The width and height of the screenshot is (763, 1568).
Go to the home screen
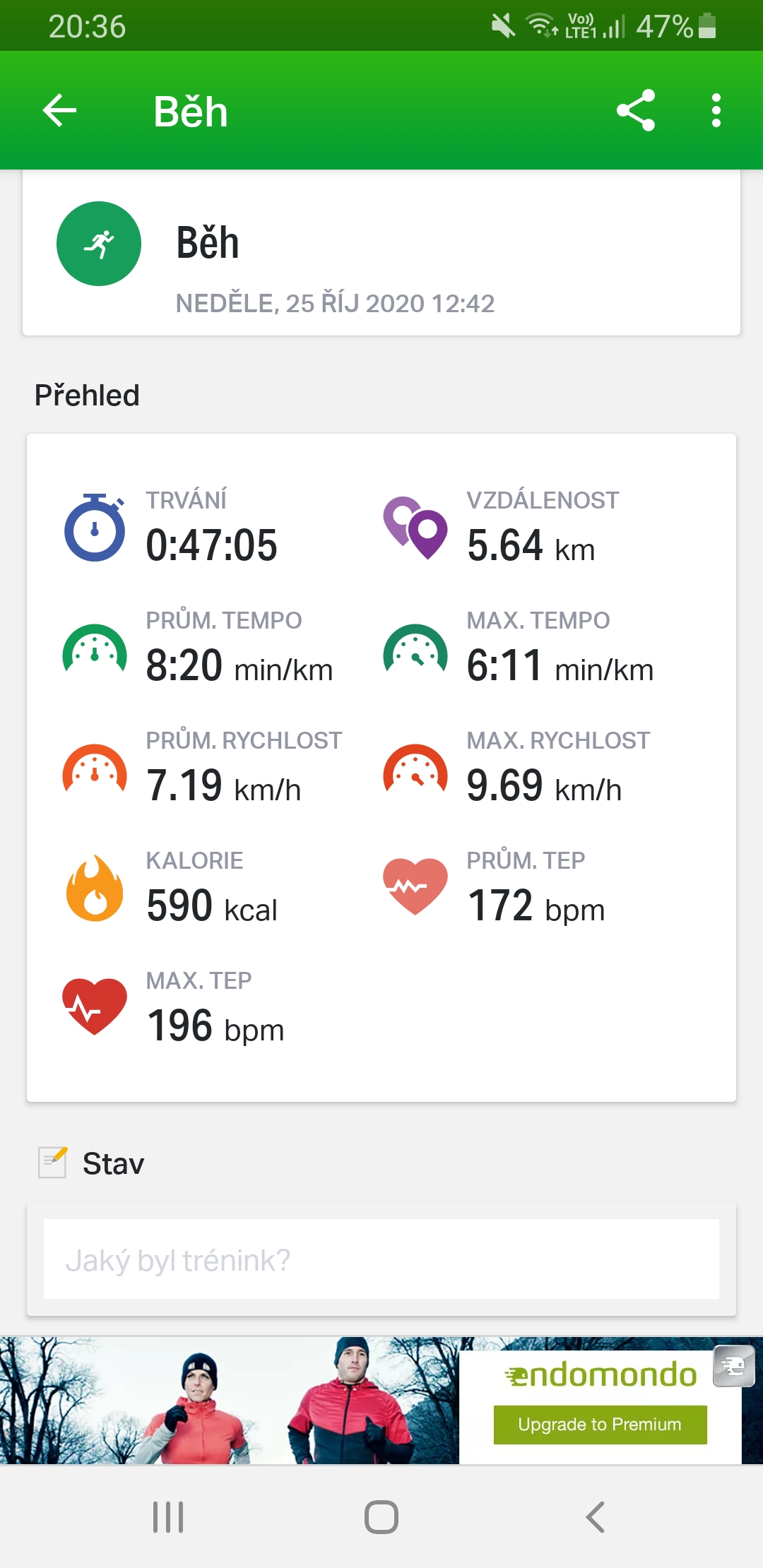click(x=381, y=1516)
